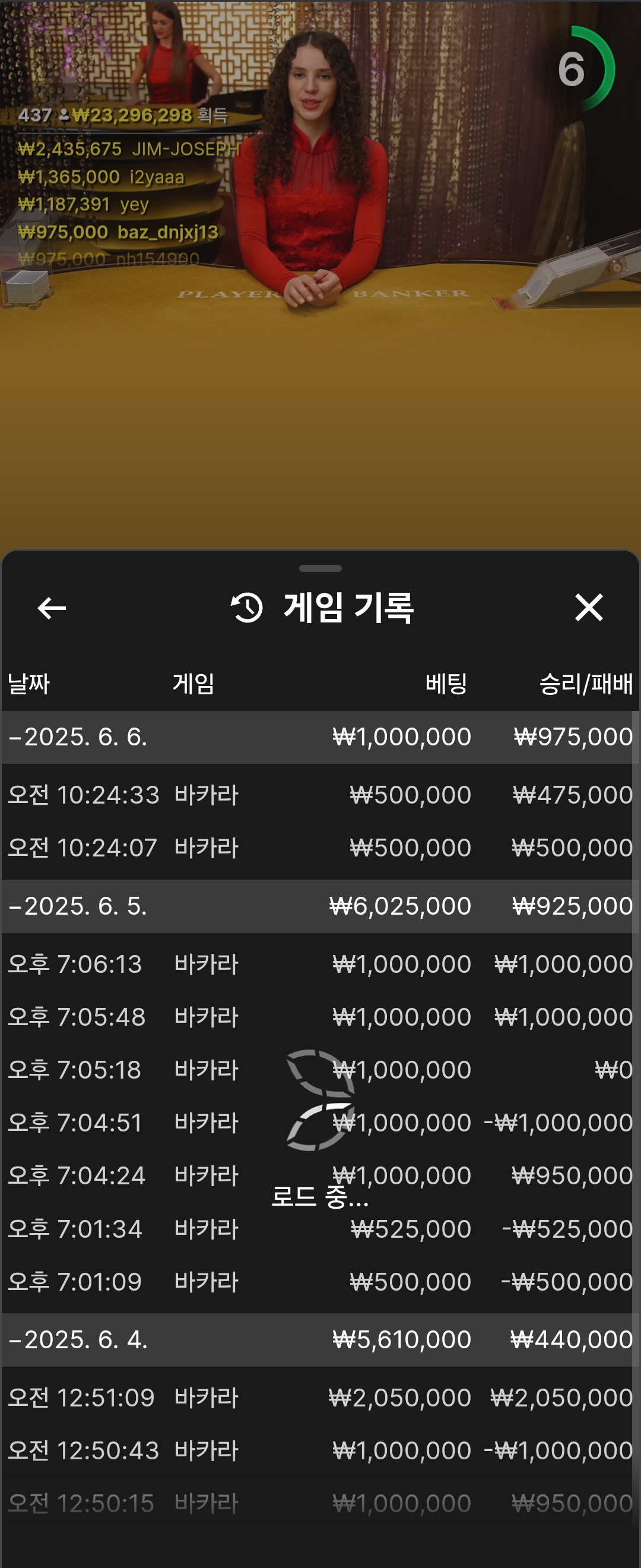Viewport: 641px width, 1568px height.
Task: Go back using the left arrow
Action: (52, 608)
